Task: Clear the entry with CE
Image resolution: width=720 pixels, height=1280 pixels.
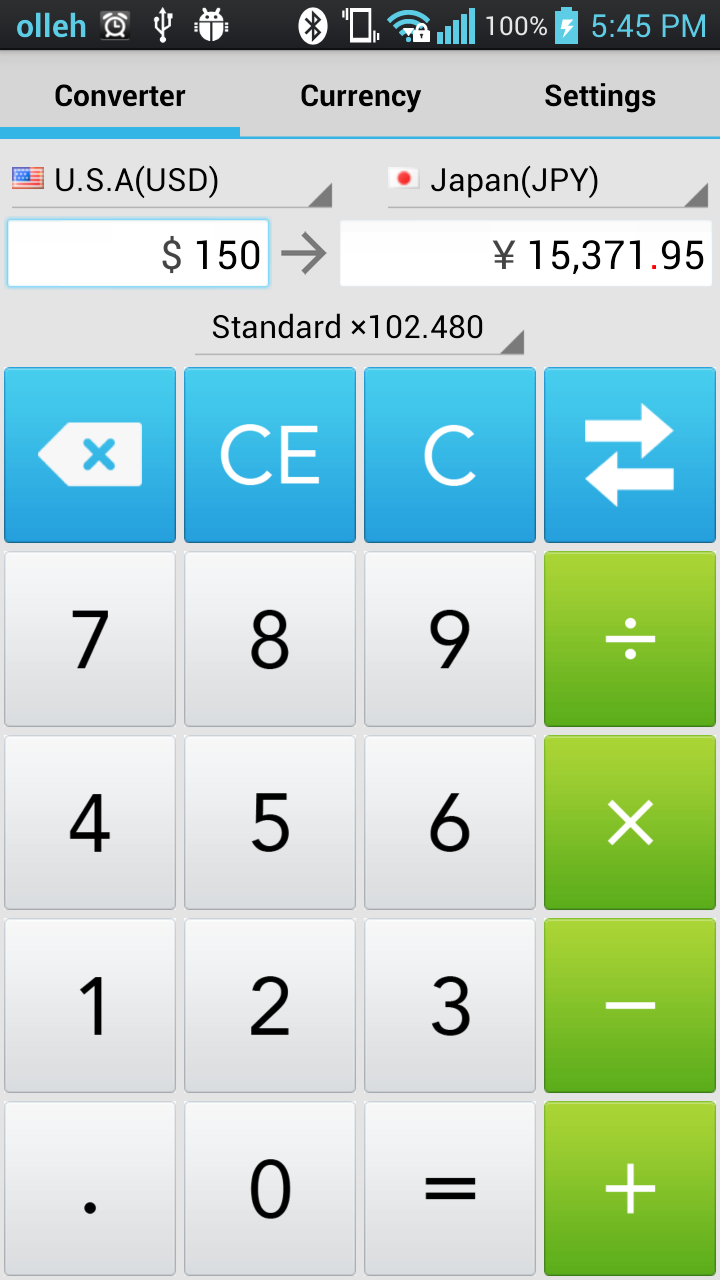Action: [270, 455]
